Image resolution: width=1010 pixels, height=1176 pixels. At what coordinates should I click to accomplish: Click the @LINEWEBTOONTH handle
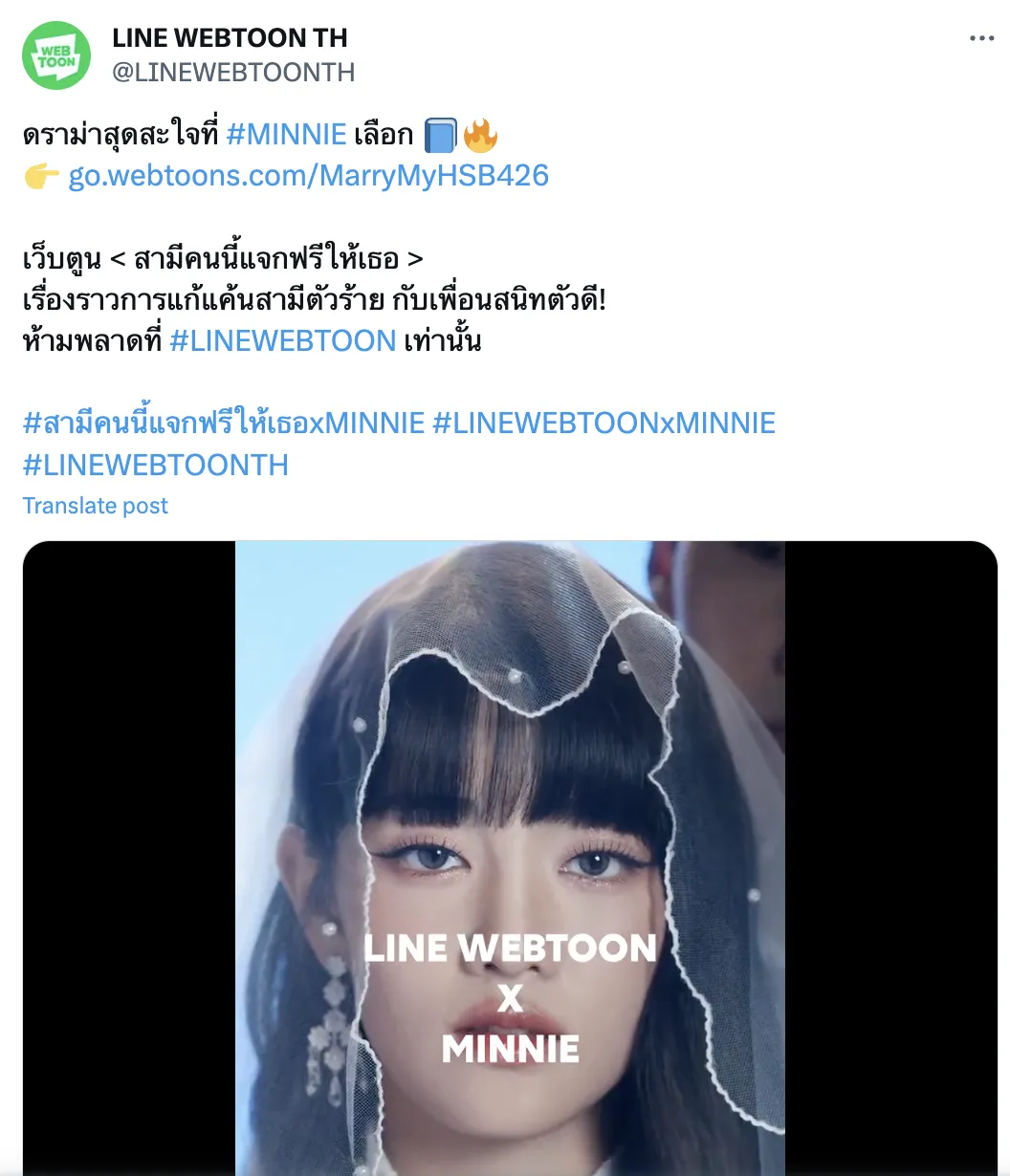[235, 71]
